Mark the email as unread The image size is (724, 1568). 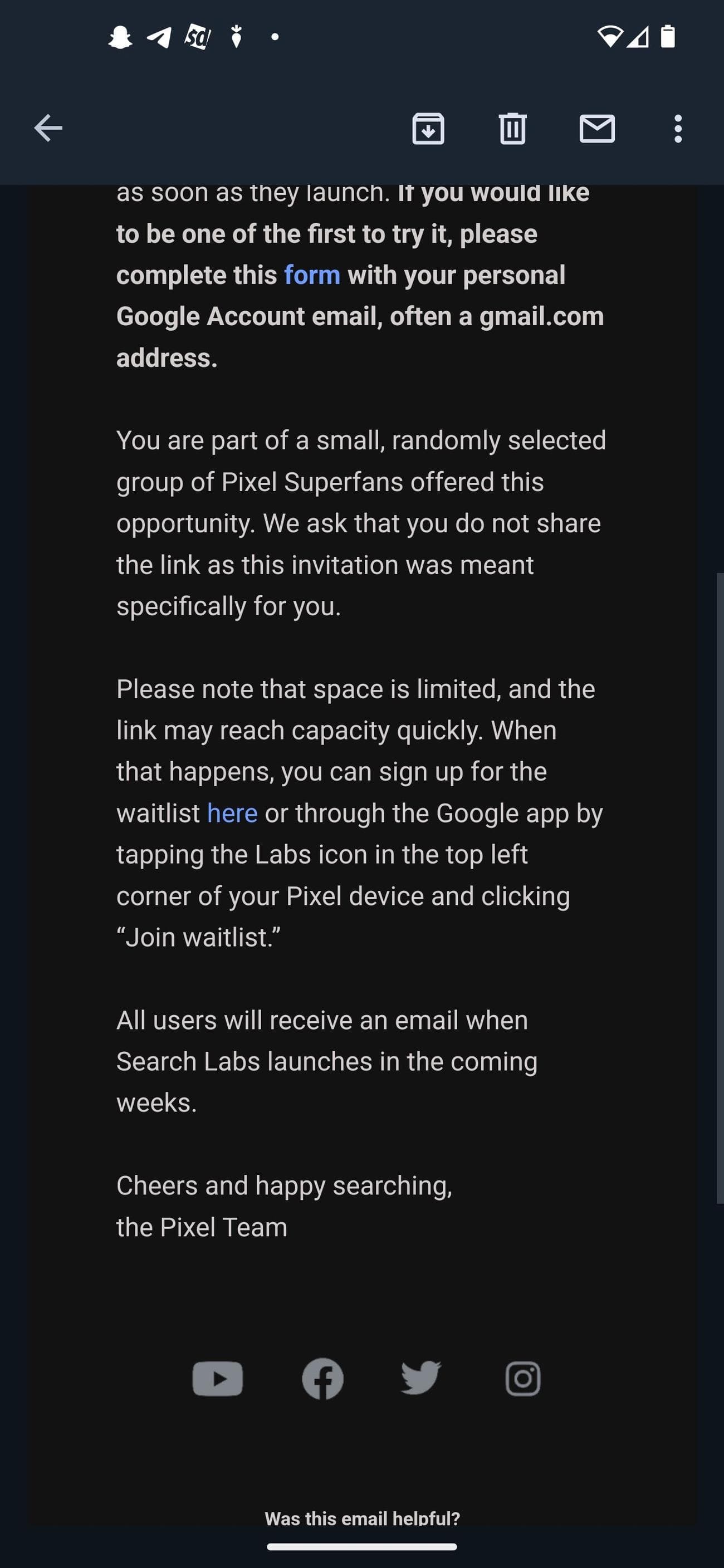point(598,128)
